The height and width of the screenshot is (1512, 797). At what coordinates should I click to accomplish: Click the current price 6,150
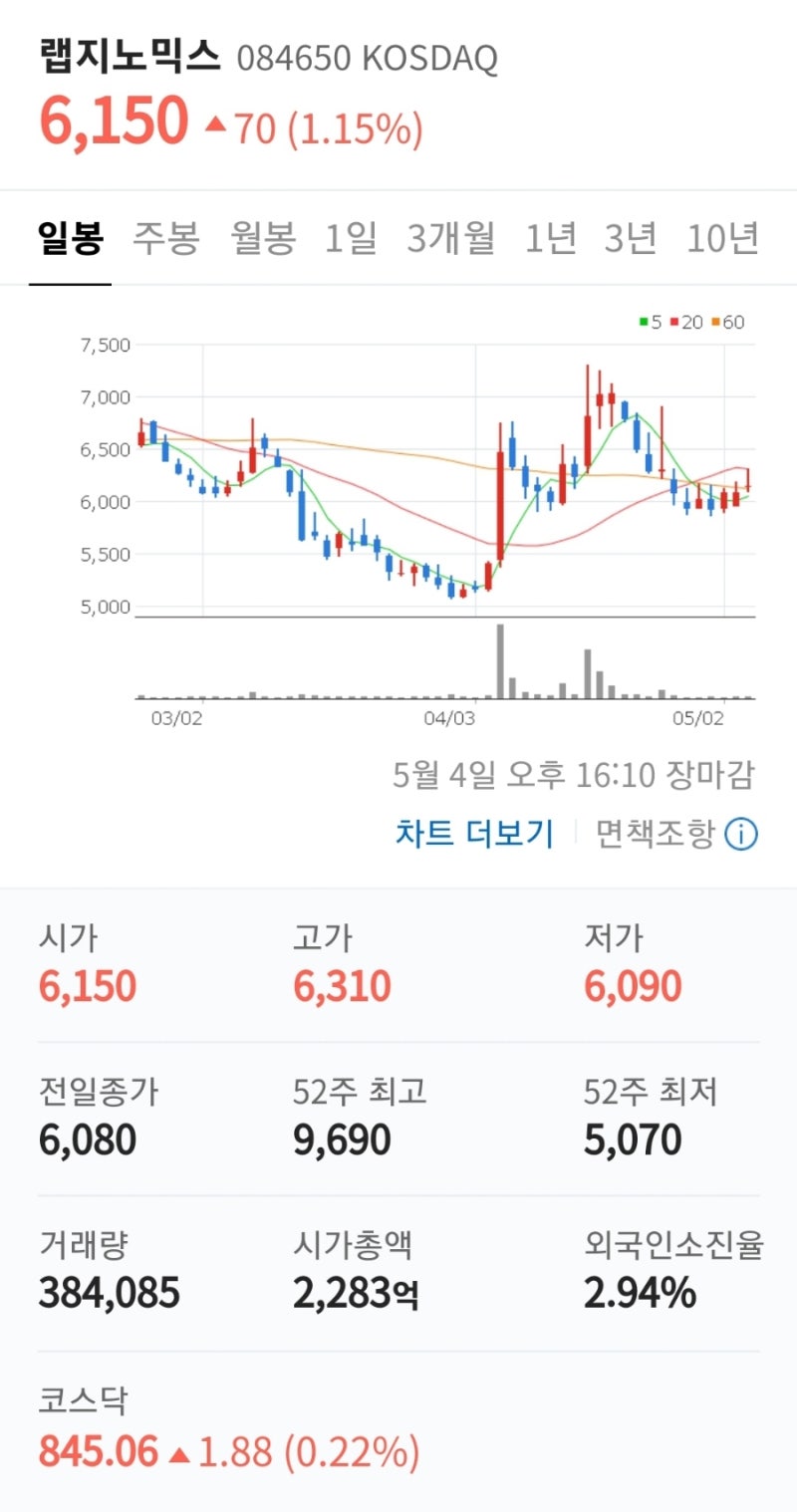[x=116, y=122]
